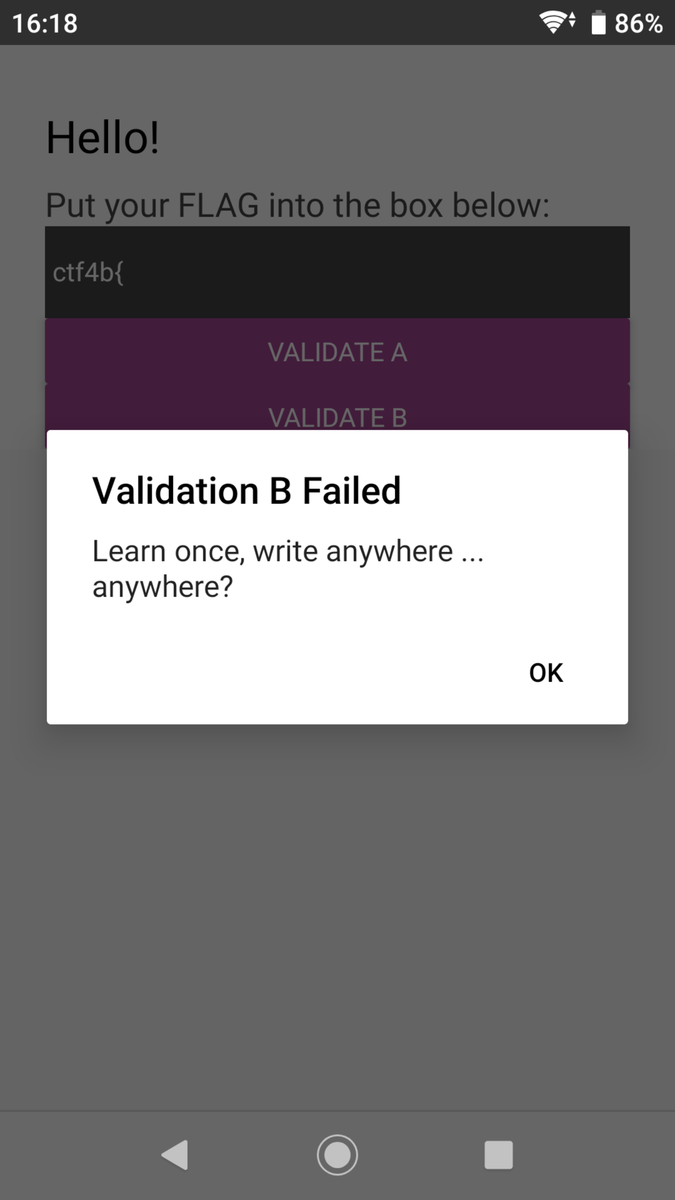Viewport: 675px width, 1200px height.
Task: Go back using the system back button
Action: (x=175, y=1155)
